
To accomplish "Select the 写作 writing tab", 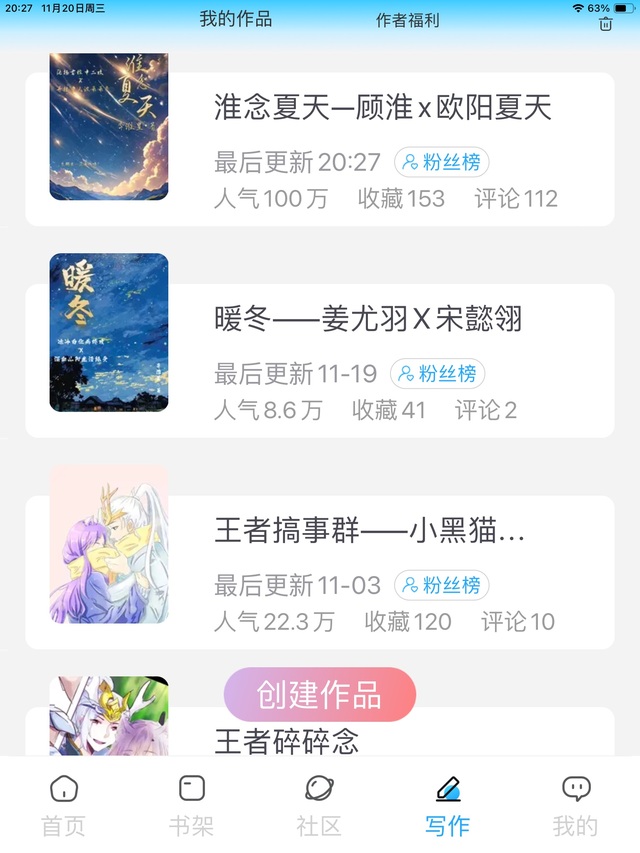I will coord(447,806).
